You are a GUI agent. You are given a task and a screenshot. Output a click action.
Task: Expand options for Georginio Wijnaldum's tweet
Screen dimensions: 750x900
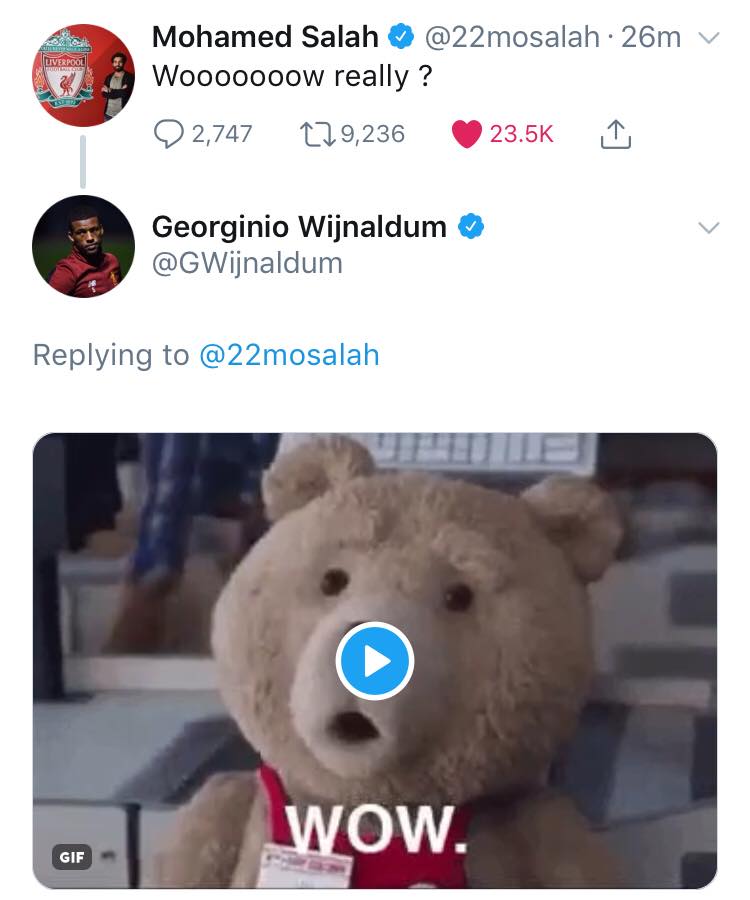[x=708, y=228]
